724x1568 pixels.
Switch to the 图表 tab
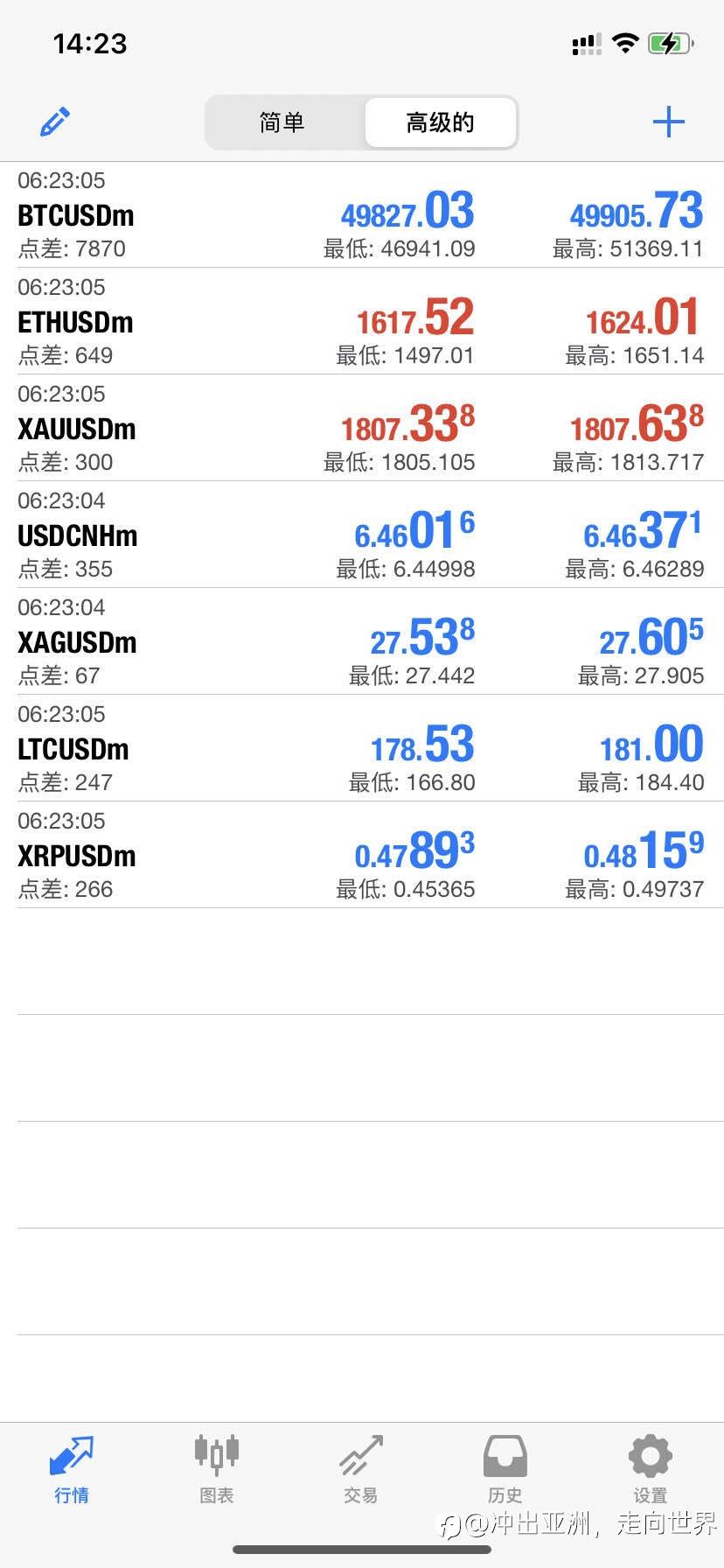click(216, 1469)
